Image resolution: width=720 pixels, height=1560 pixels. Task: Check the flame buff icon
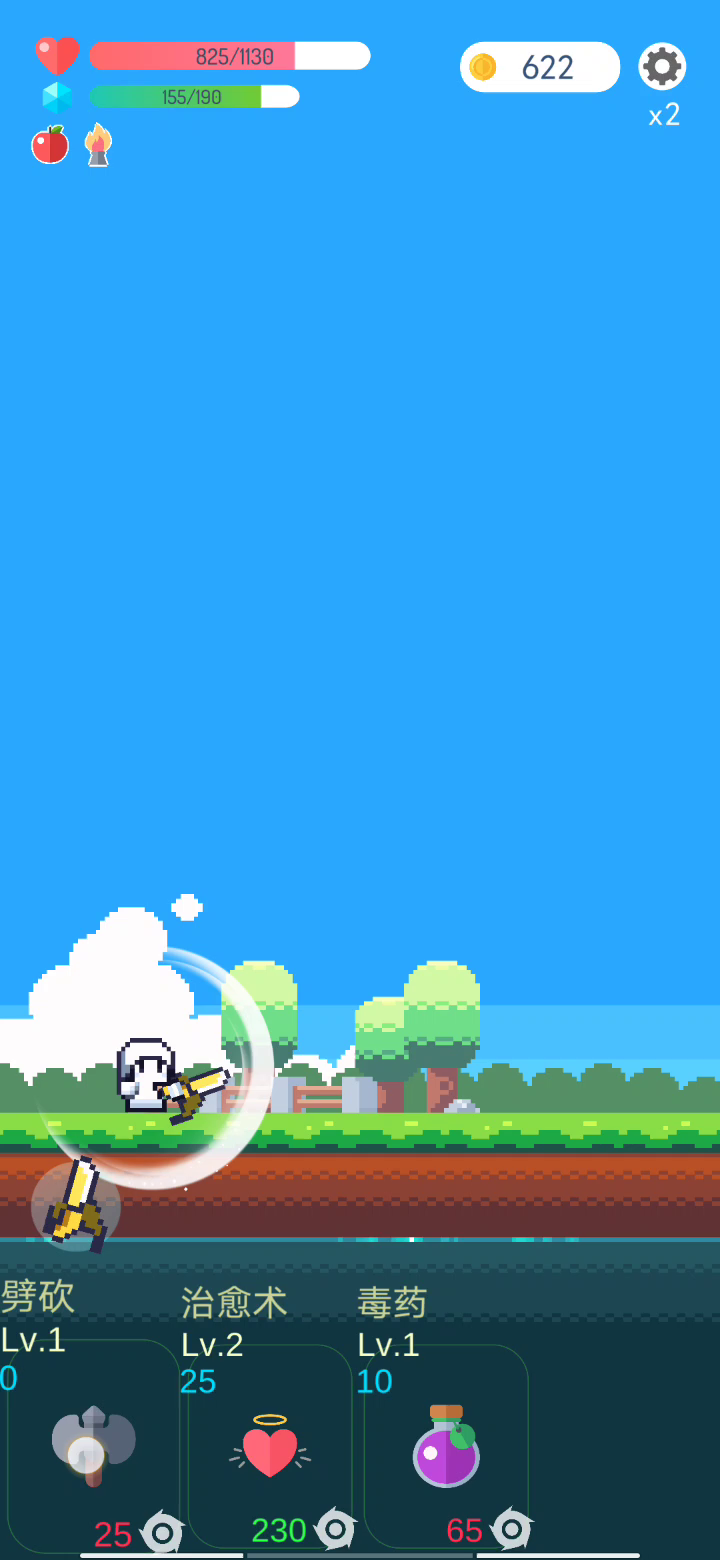click(98, 145)
